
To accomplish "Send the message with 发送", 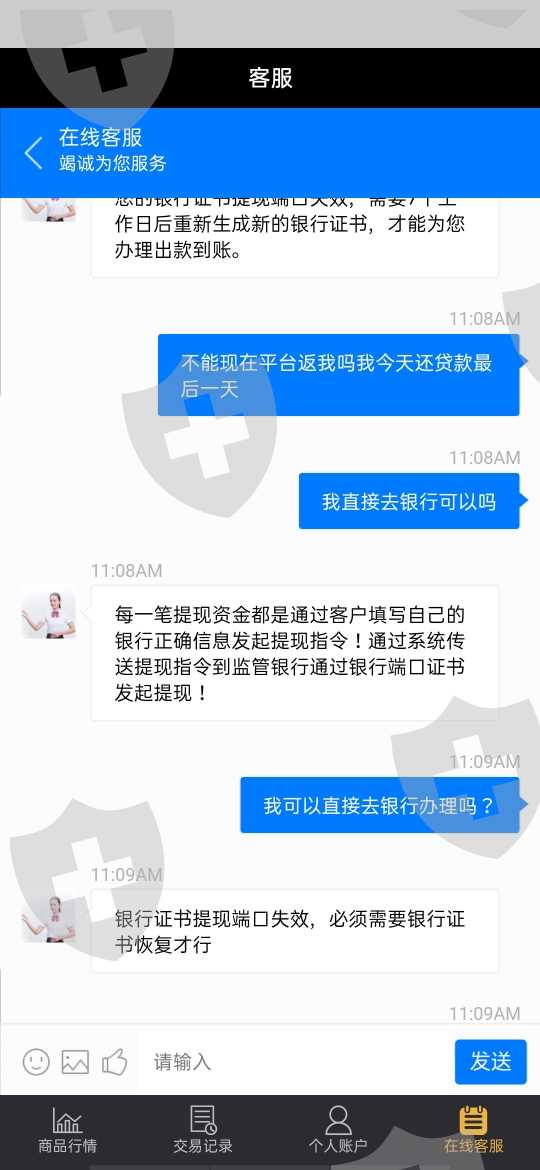I will pyautogui.click(x=491, y=1061).
